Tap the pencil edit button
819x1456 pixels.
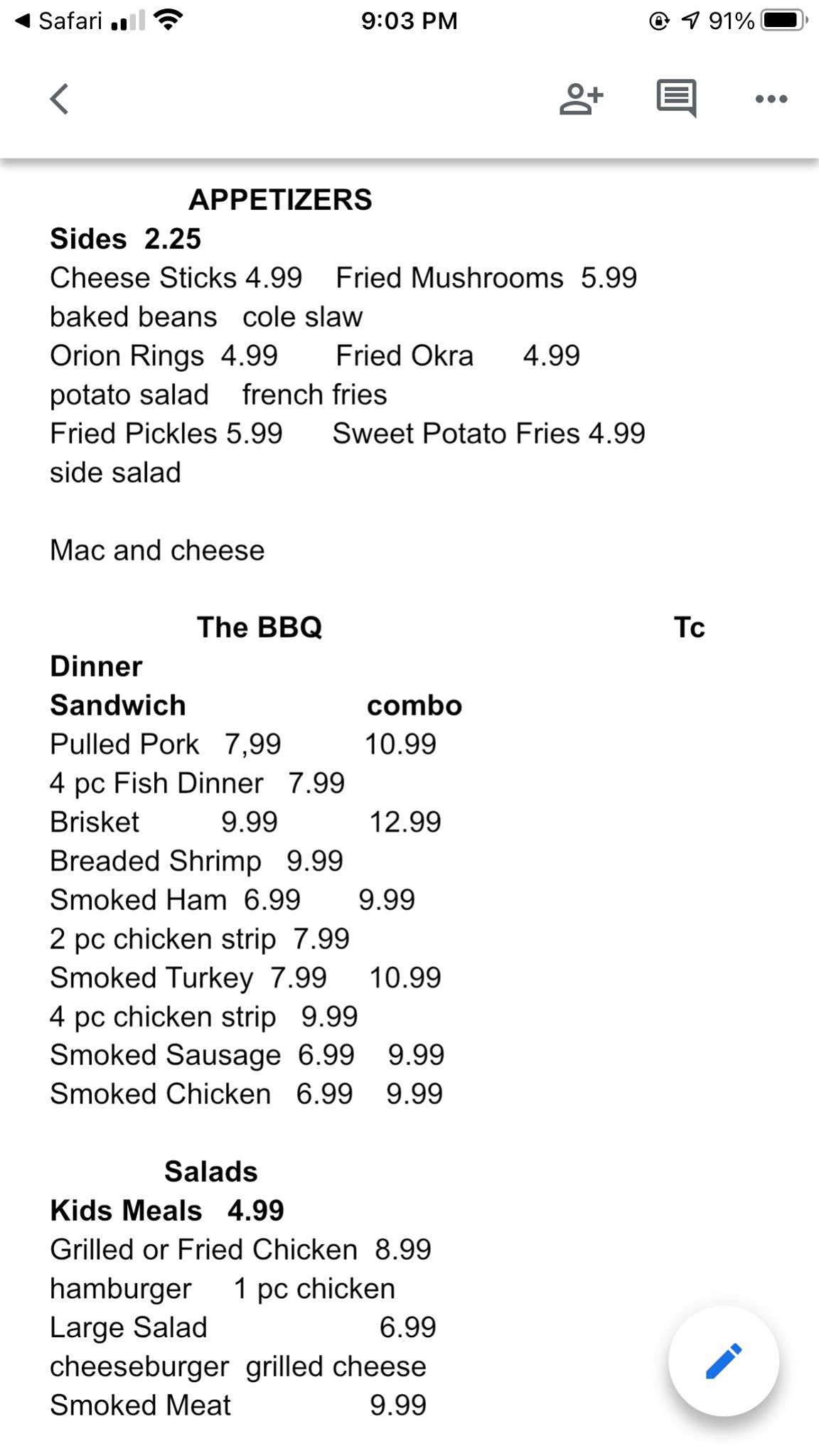click(724, 1361)
